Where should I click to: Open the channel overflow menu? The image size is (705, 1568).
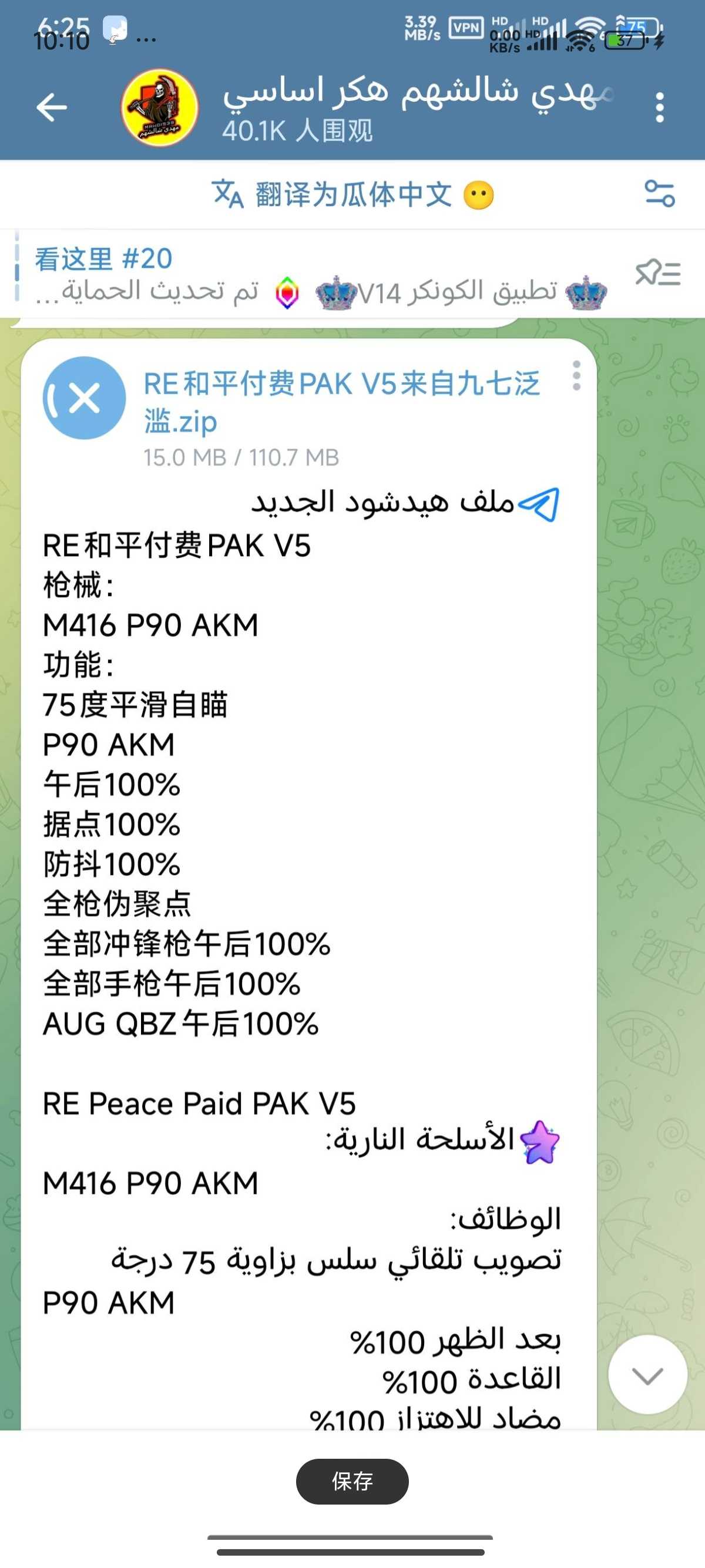coord(659,107)
